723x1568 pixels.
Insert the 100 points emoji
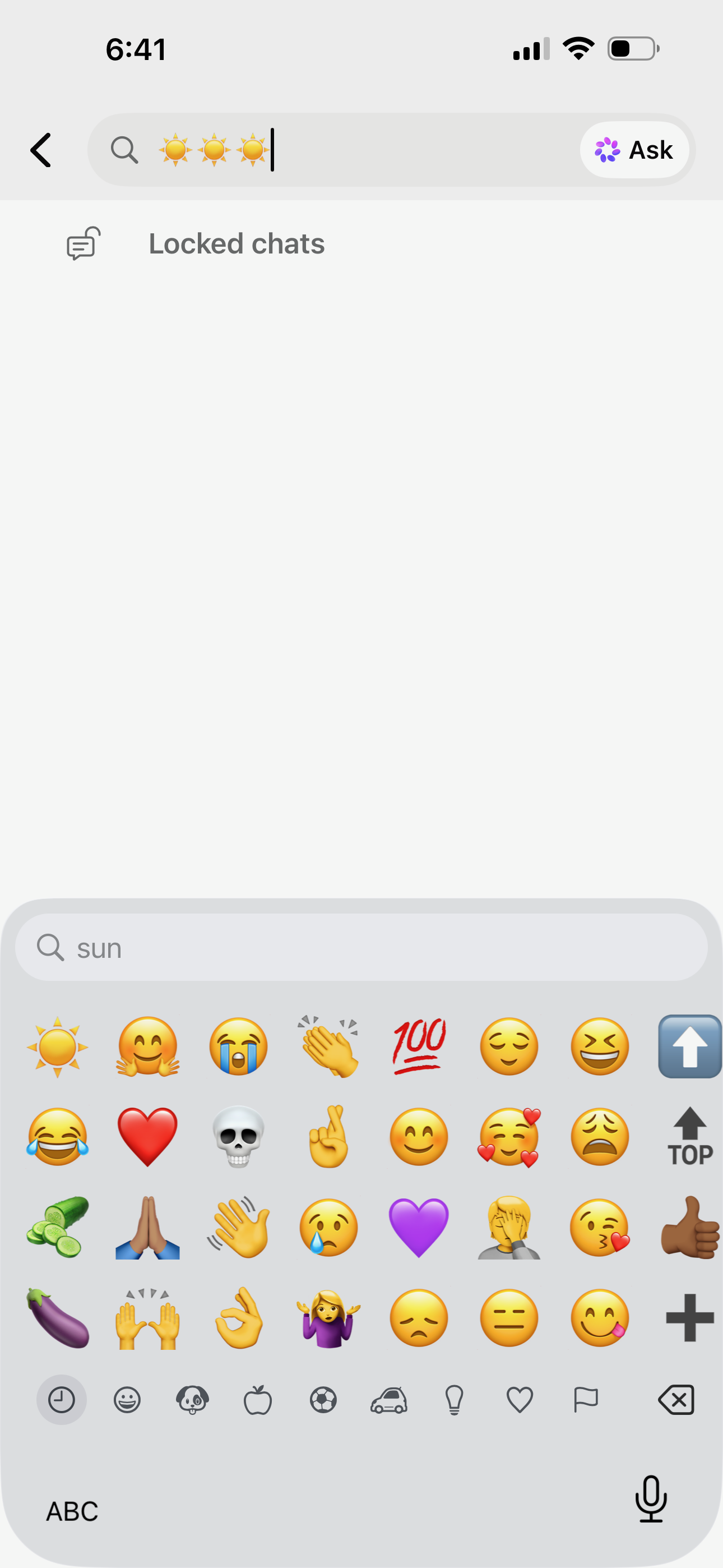click(419, 1047)
